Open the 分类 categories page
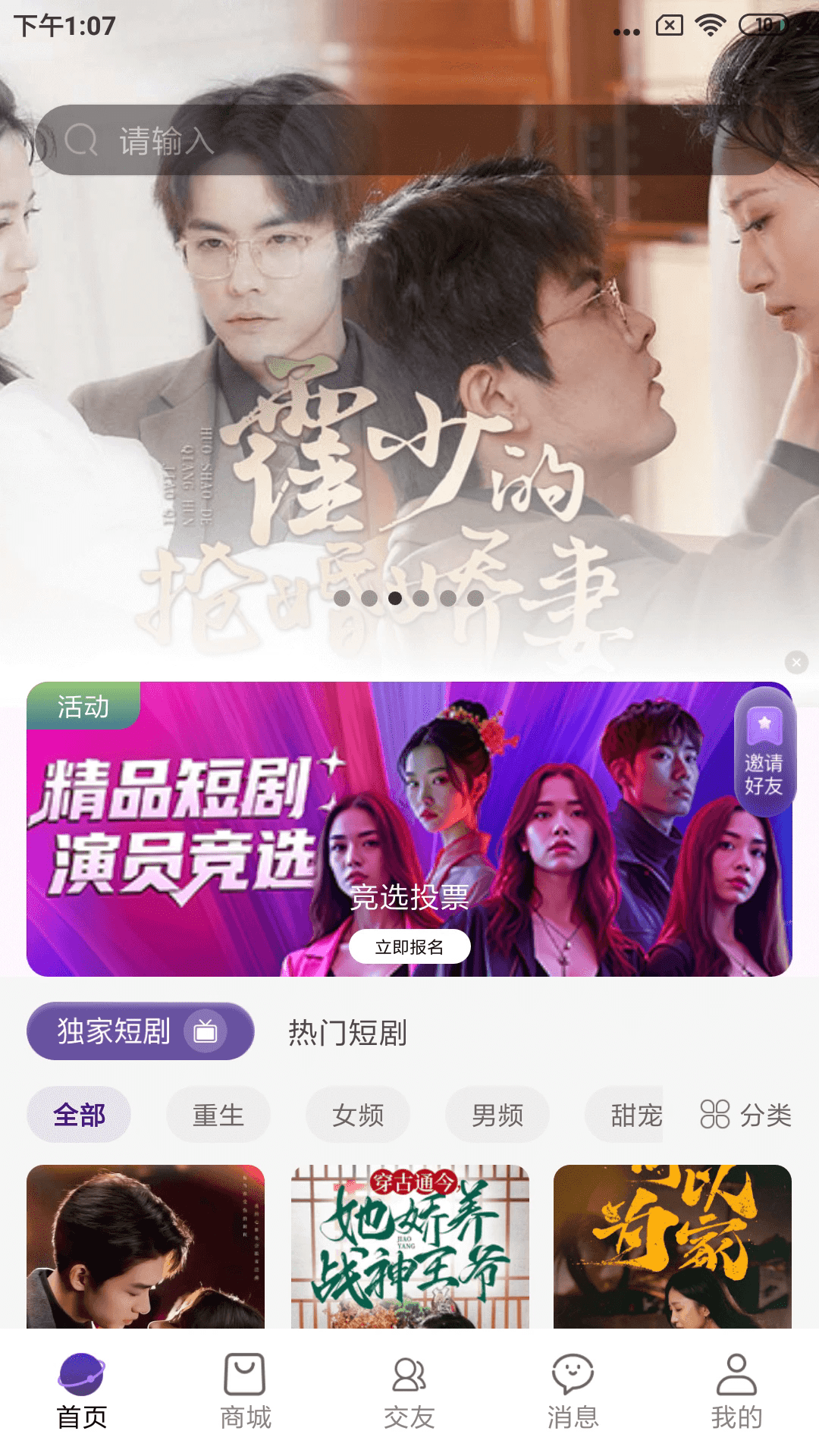This screenshot has height=1456, width=819. 746,1115
